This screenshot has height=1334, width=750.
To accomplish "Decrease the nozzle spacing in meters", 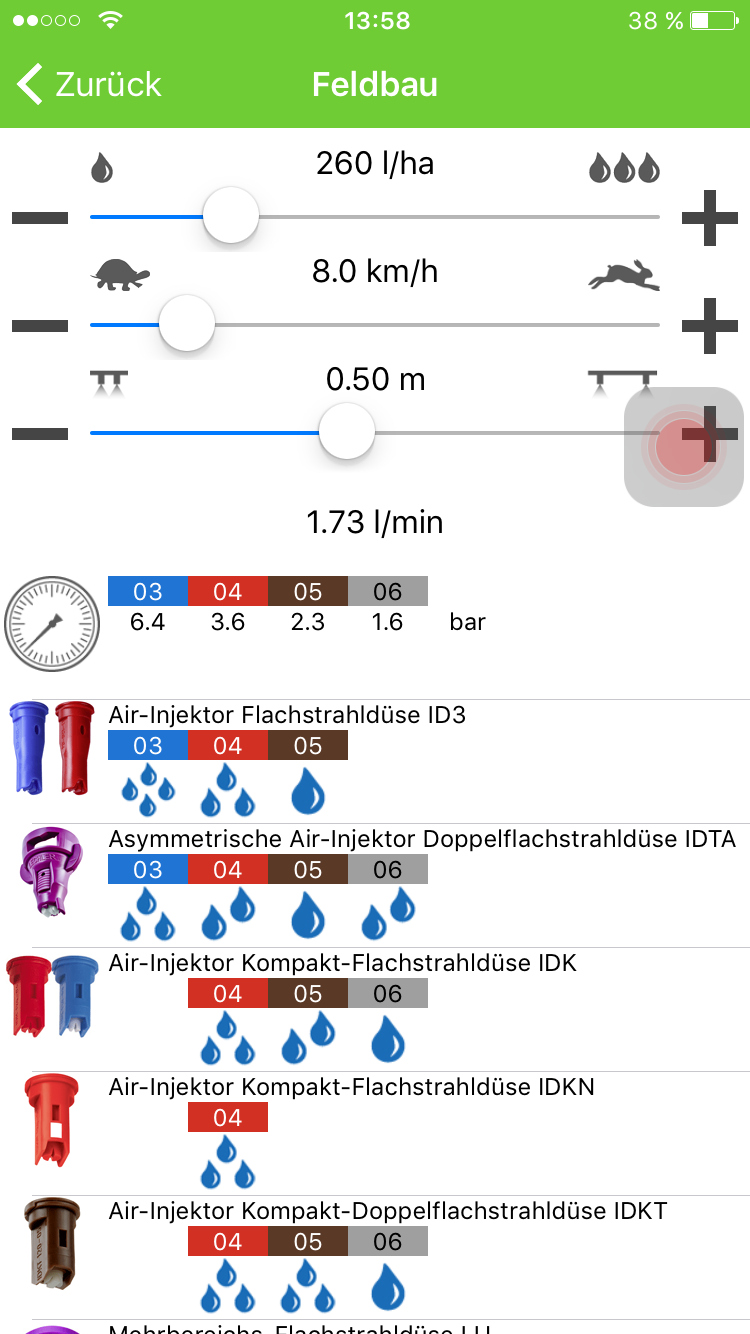I will point(40,434).
